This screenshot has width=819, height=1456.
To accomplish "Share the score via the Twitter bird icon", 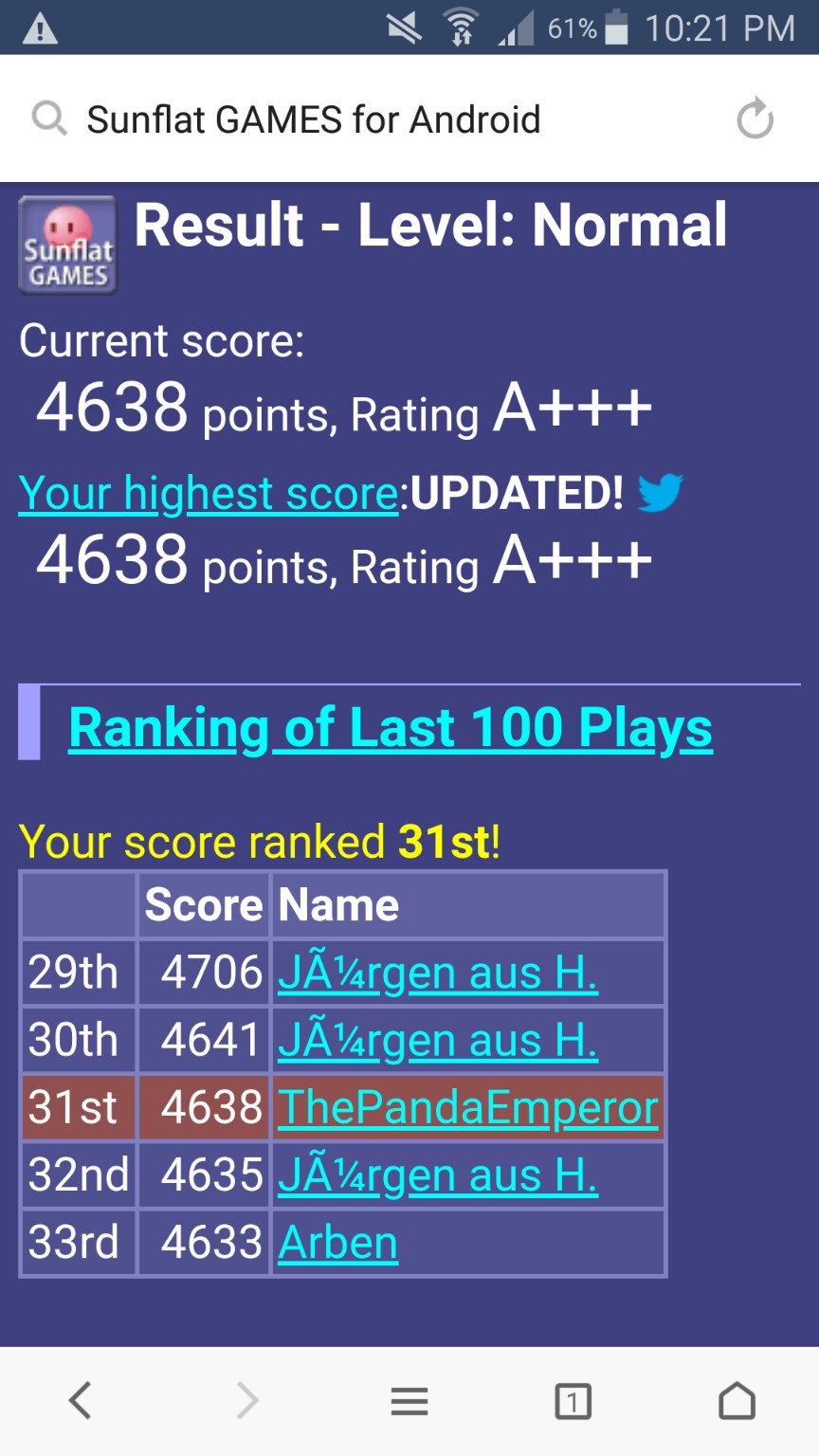I will pyautogui.click(x=660, y=492).
